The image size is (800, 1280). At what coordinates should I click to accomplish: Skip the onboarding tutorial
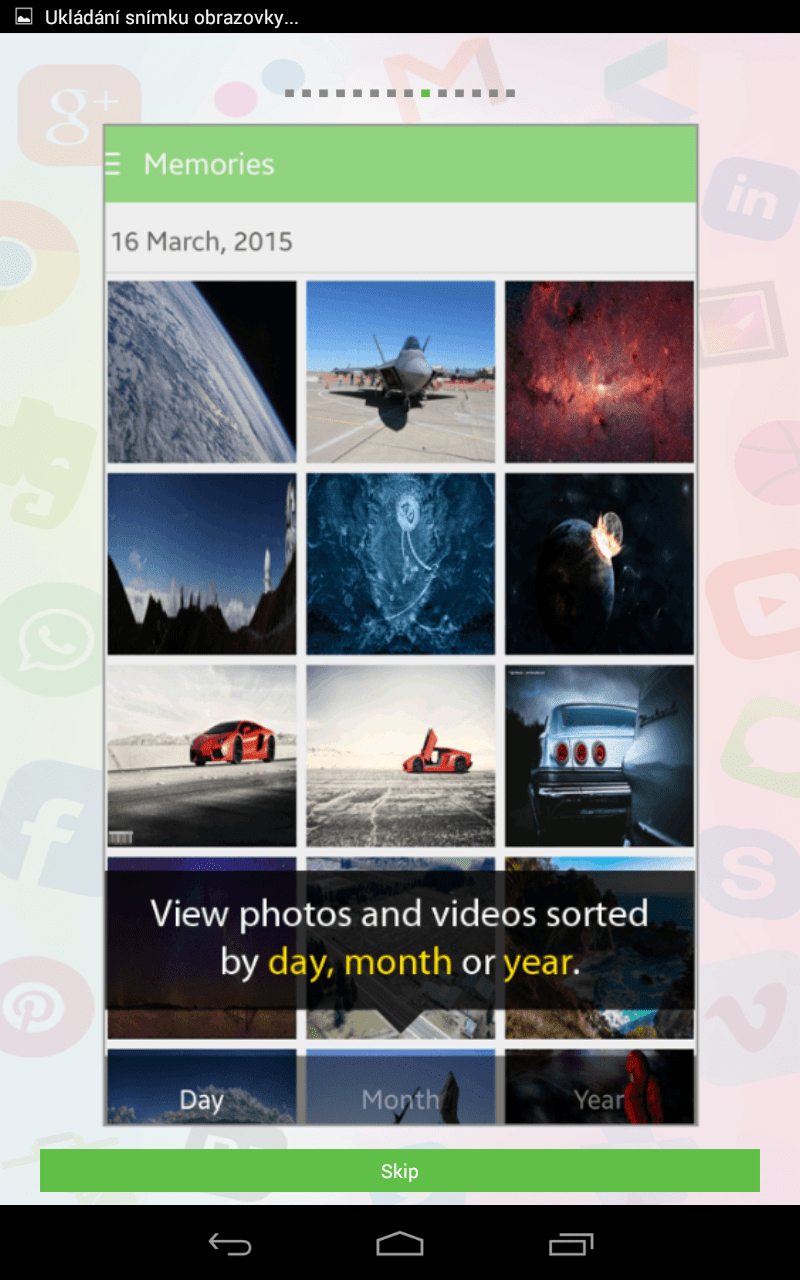click(400, 1171)
